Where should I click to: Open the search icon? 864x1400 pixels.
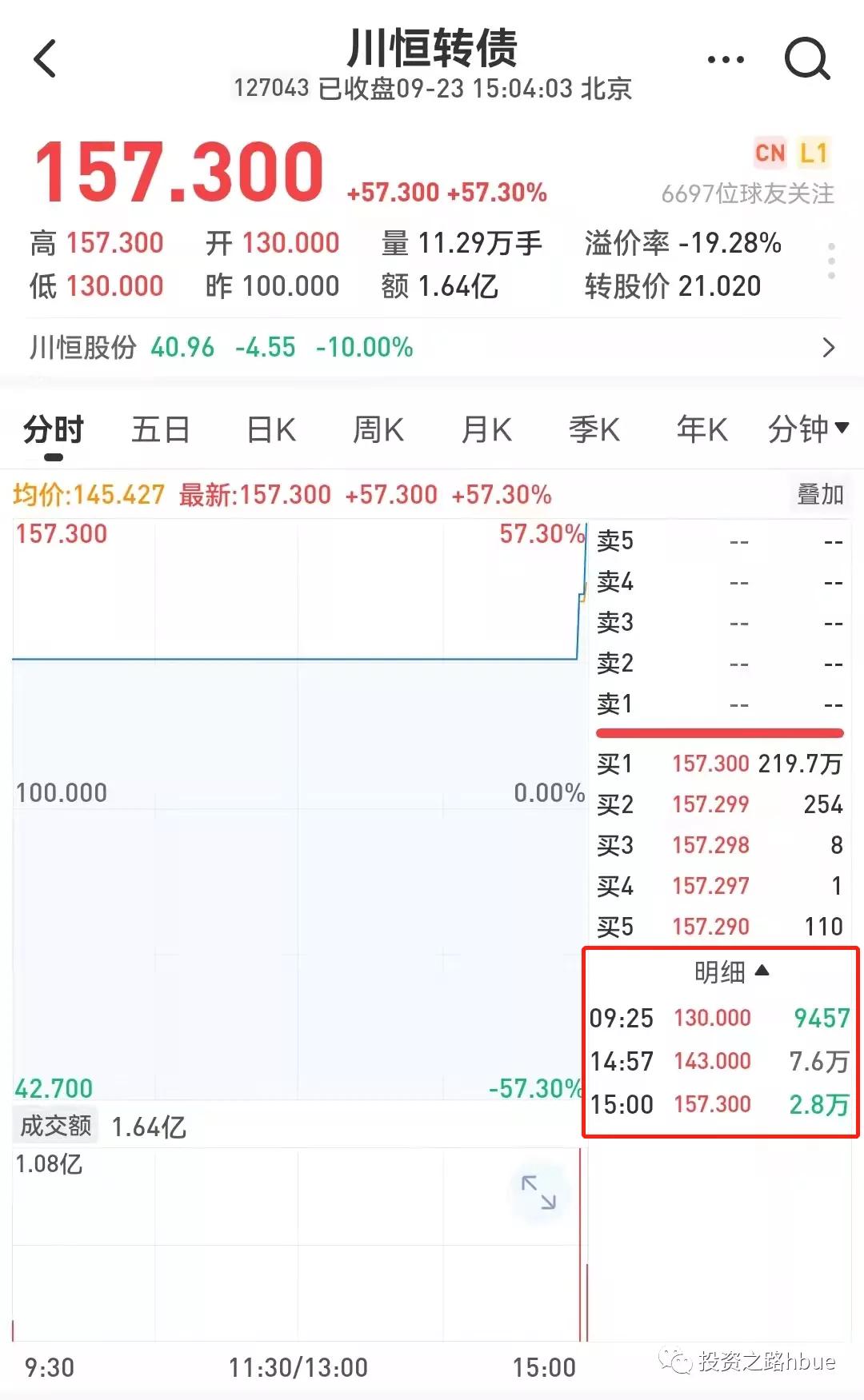pyautogui.click(x=807, y=58)
